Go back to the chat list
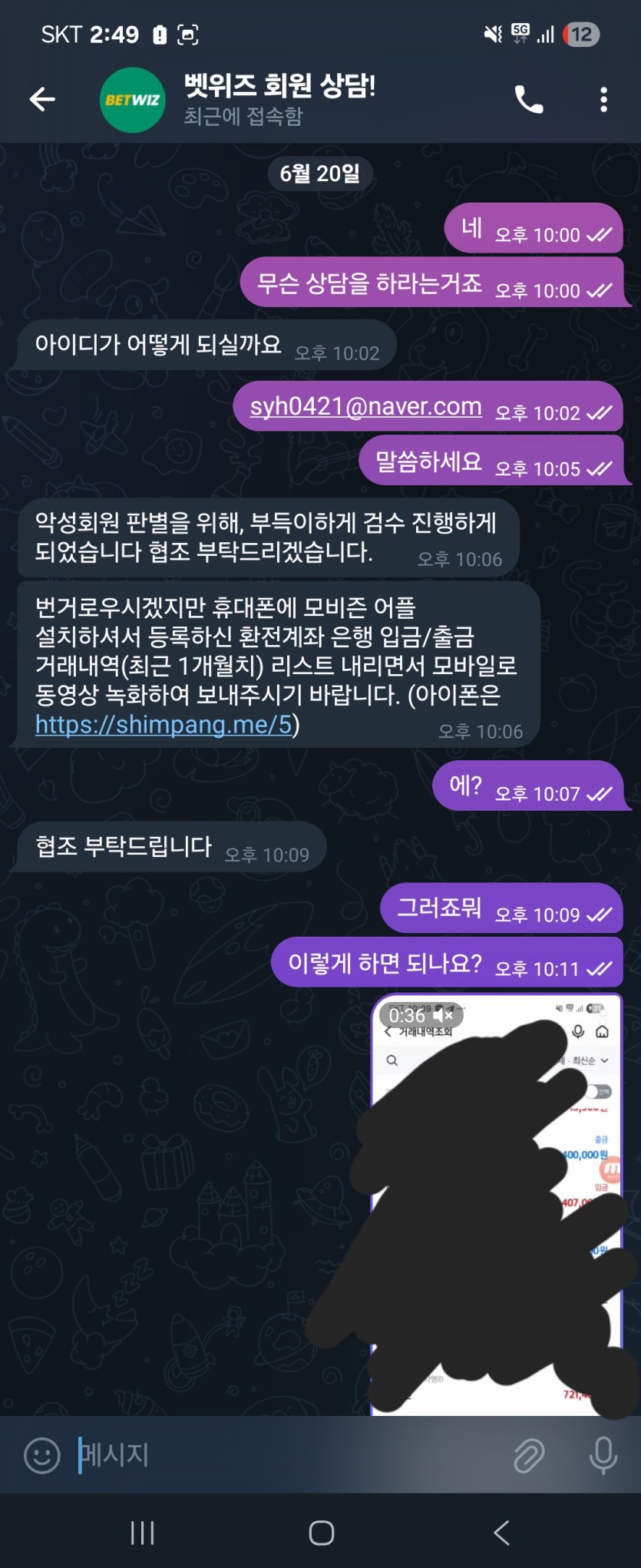 (x=42, y=99)
